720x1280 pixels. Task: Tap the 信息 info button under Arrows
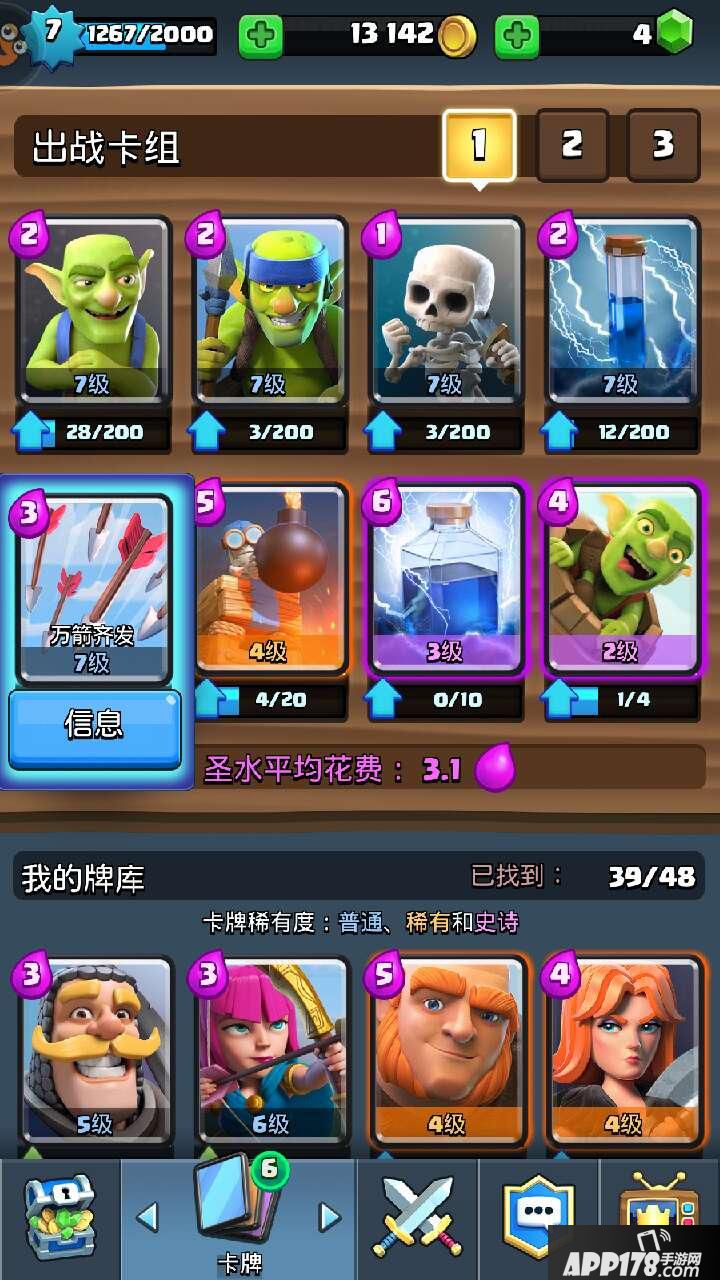(95, 727)
